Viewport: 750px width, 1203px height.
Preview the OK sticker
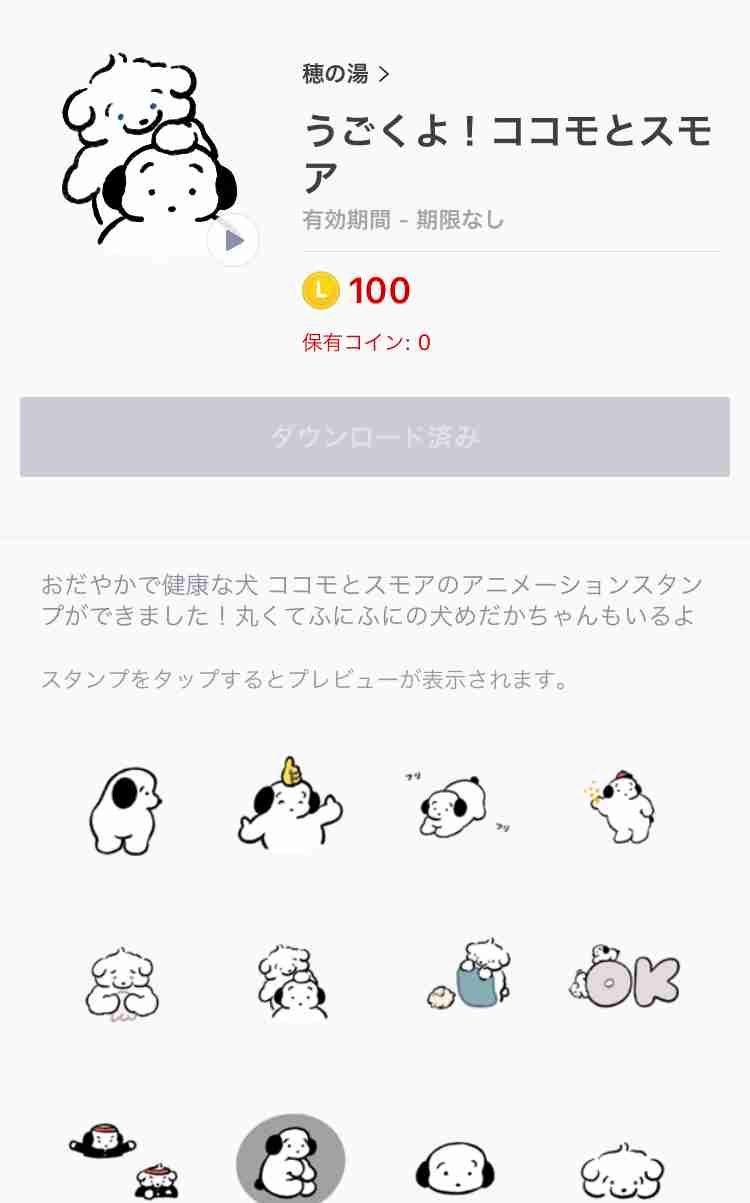623,976
